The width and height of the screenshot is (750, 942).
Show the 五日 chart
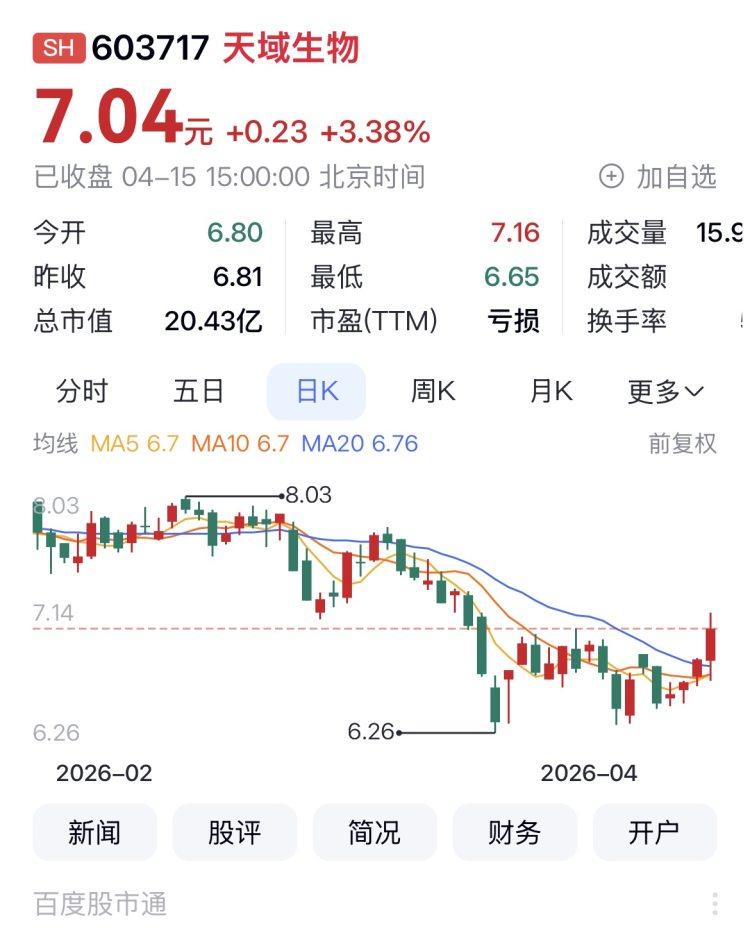pyautogui.click(x=199, y=391)
